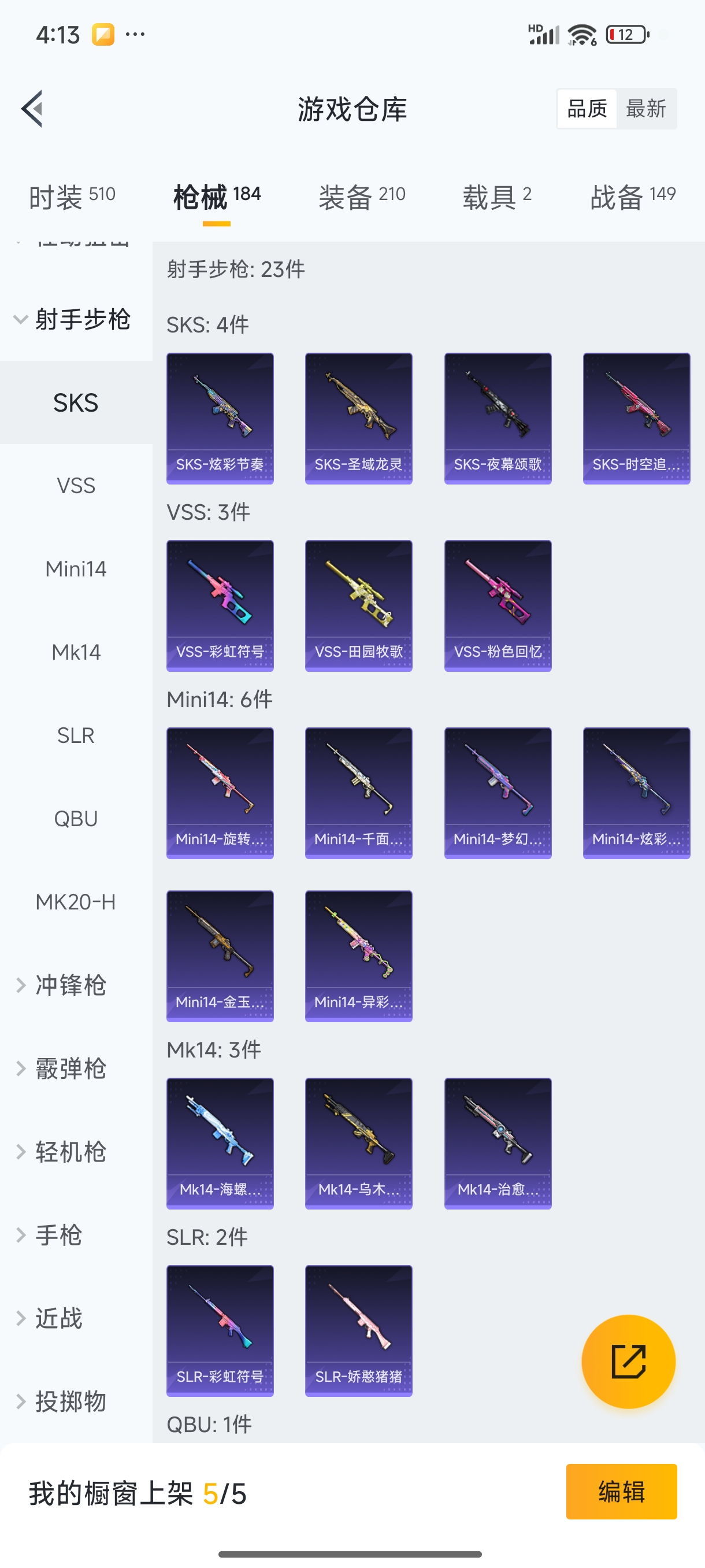Select VSS in the side list
Viewport: 705px width, 1568px height.
76,486
